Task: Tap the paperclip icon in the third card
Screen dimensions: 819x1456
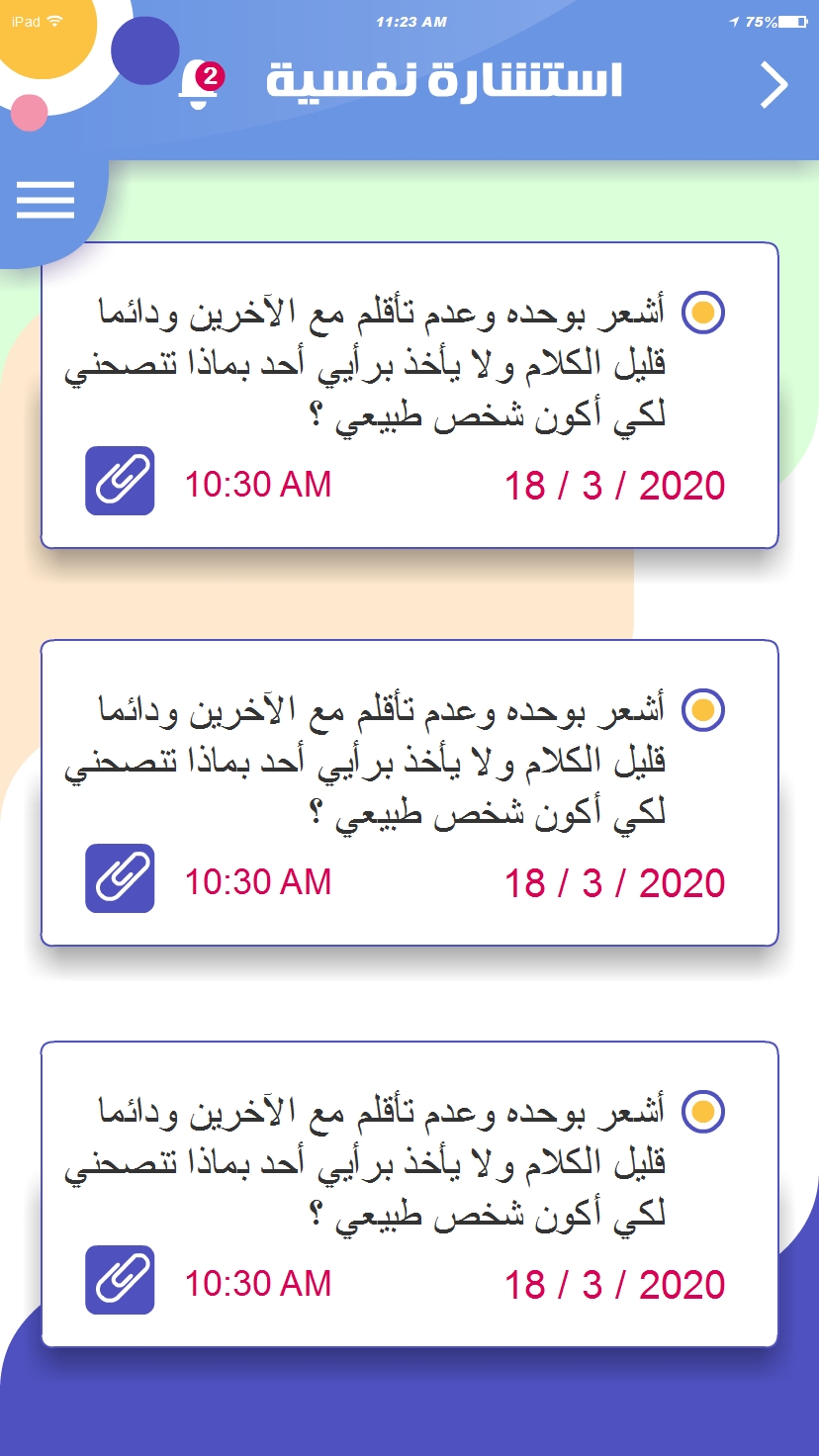Action: (120, 1280)
